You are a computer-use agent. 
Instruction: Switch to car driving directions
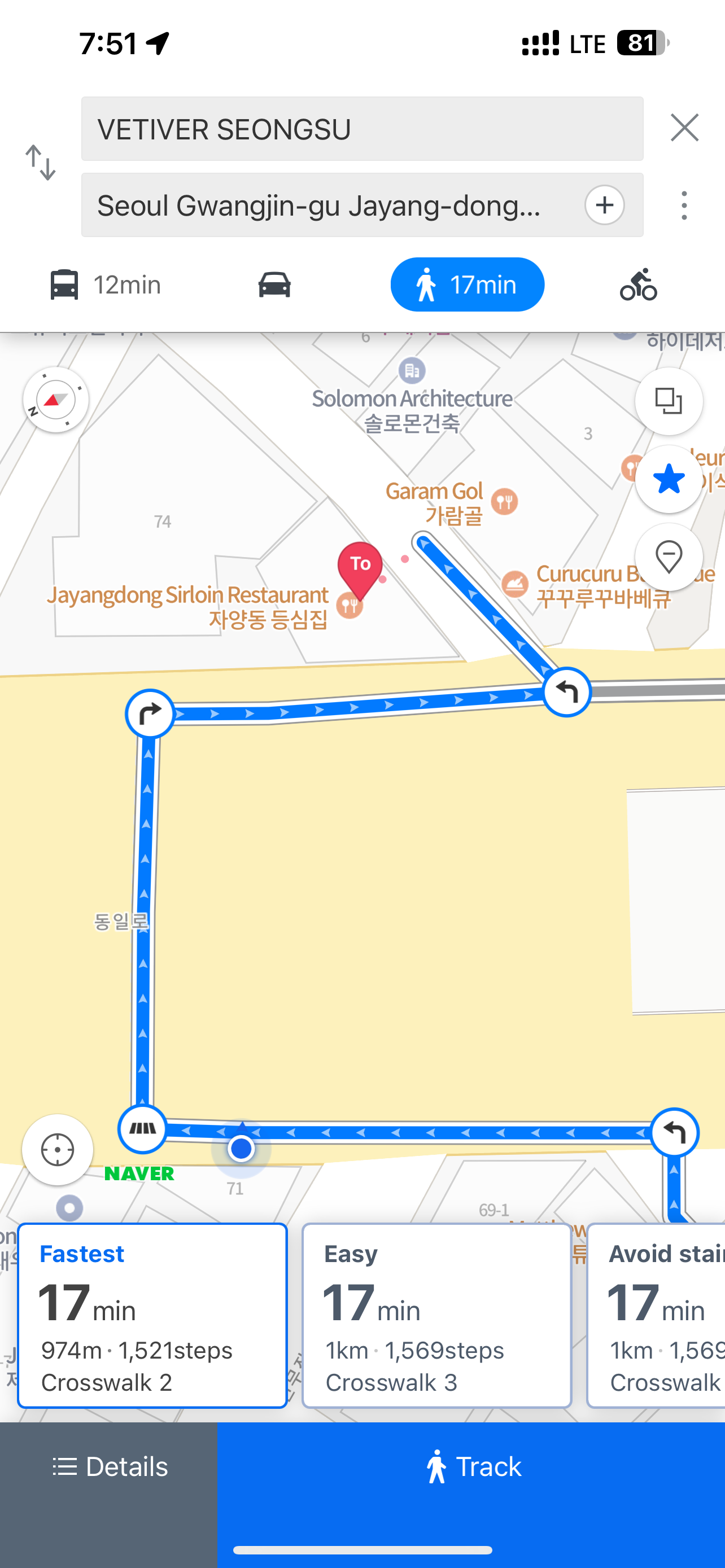coord(274,285)
